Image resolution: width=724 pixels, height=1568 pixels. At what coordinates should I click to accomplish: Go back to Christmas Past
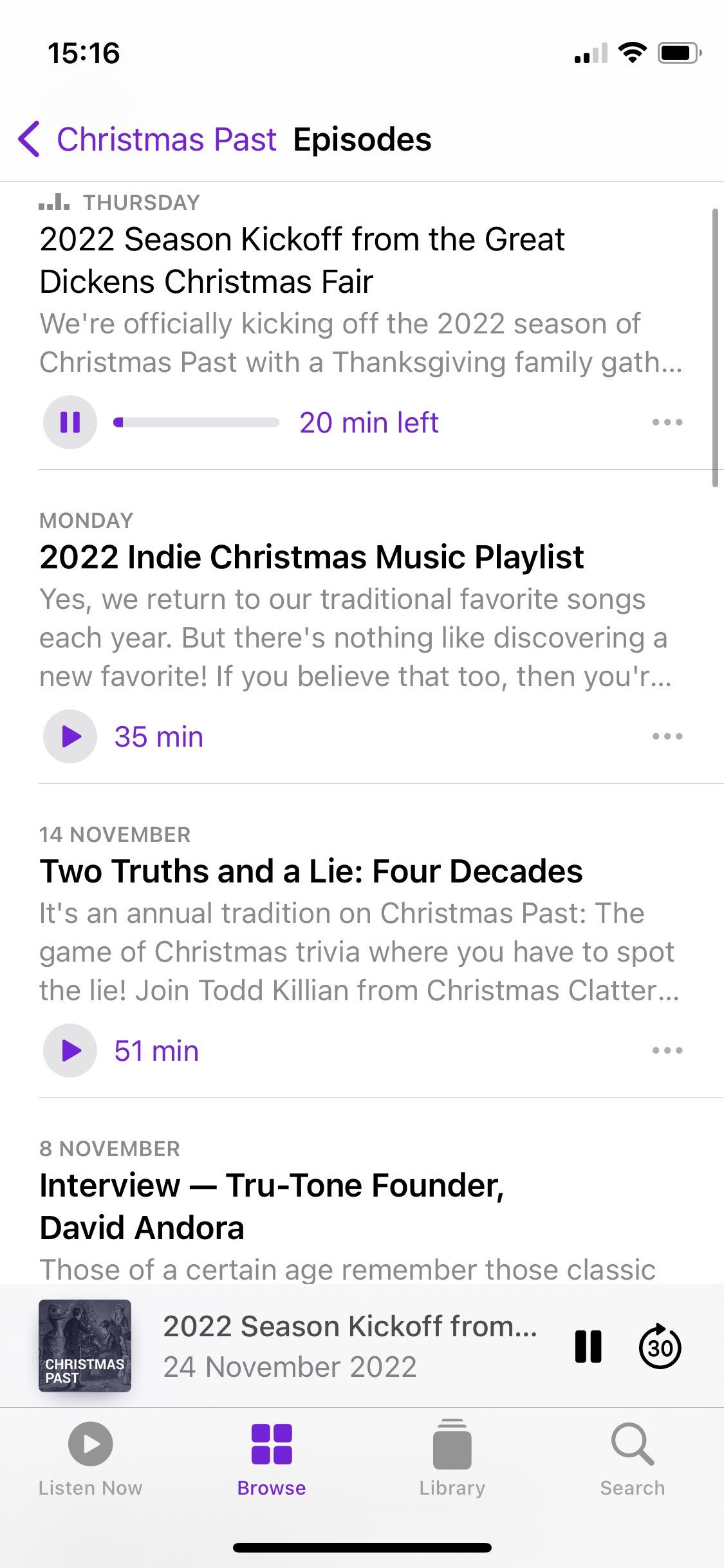coord(148,140)
